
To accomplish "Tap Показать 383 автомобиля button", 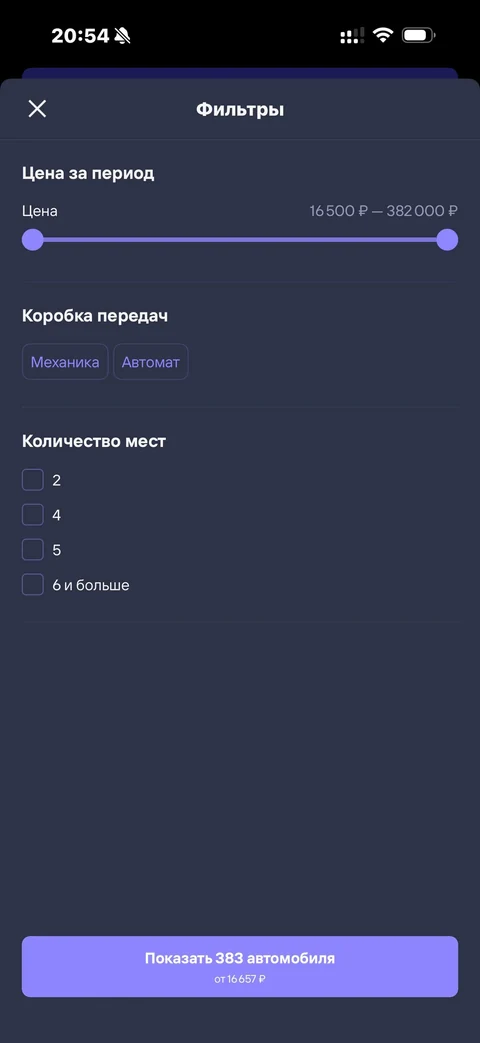I will (240, 967).
